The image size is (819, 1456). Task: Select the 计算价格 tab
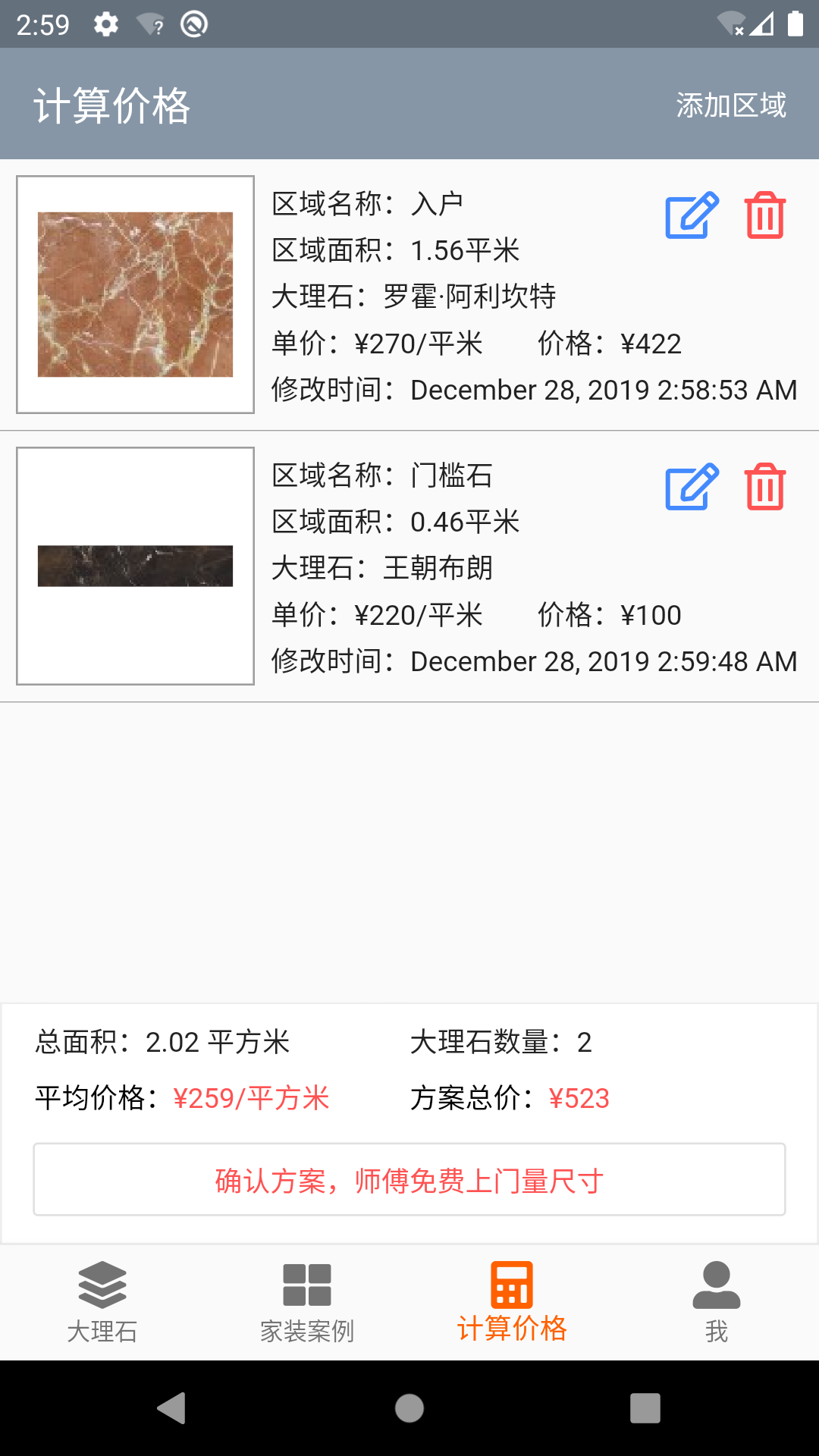[x=512, y=1302]
